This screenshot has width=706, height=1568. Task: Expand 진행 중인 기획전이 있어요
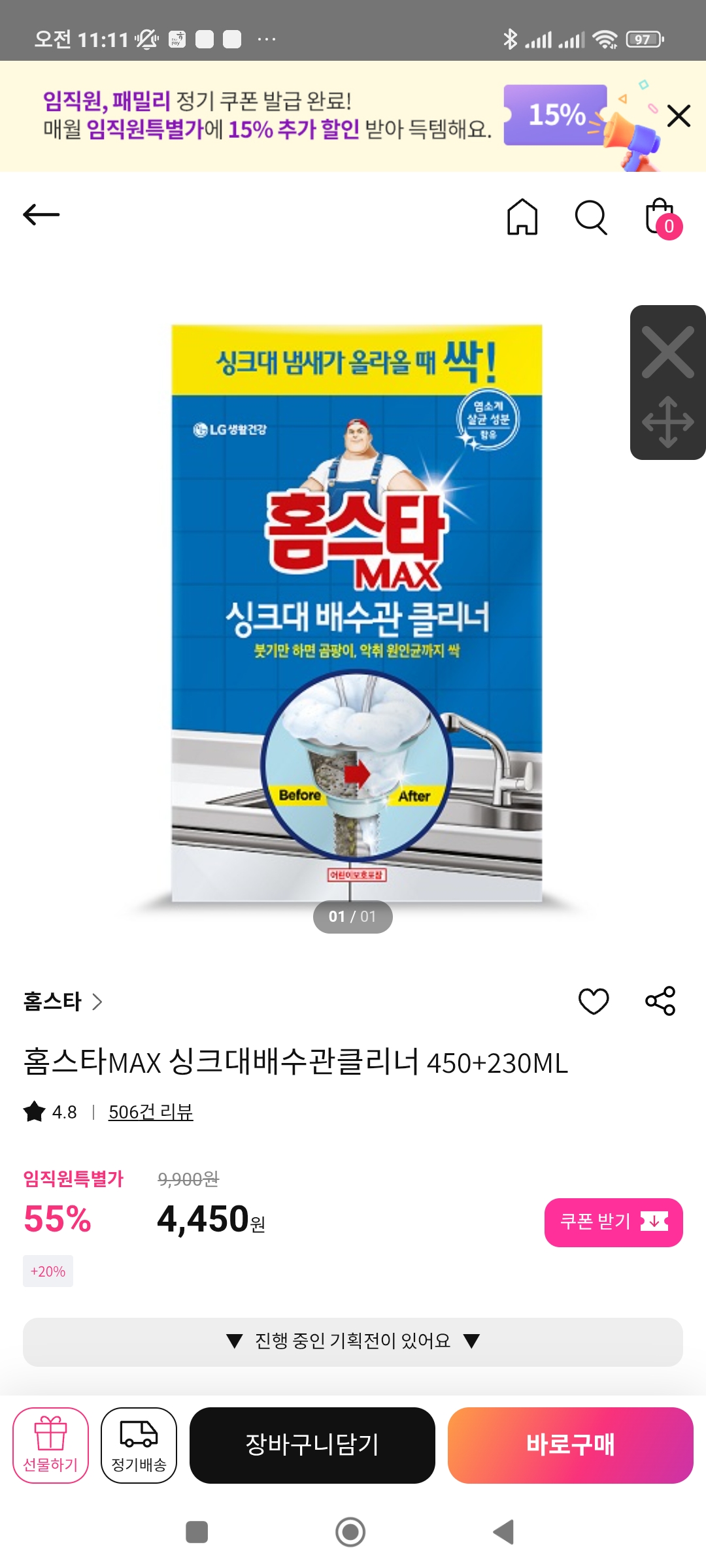353,1341
